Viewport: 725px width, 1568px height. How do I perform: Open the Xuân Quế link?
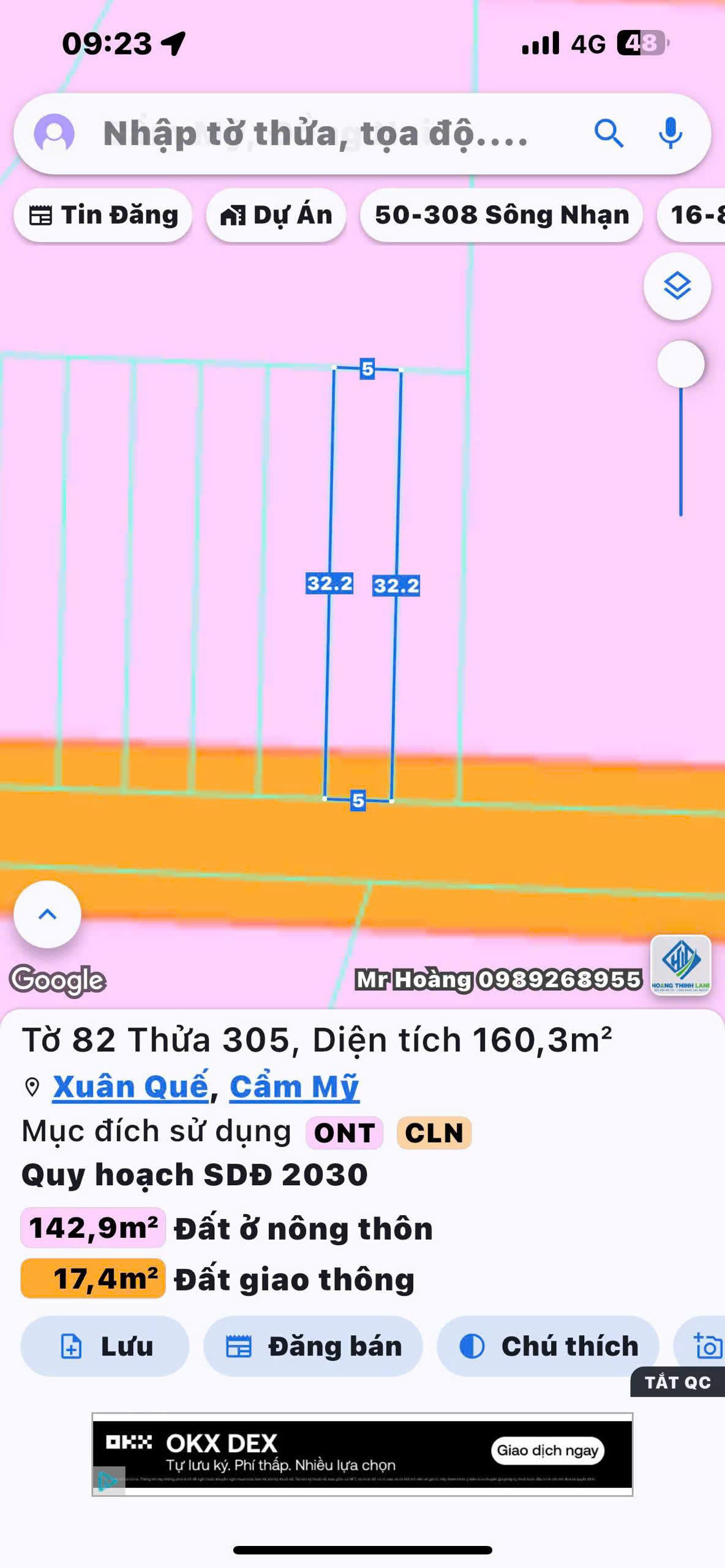coord(130,1087)
